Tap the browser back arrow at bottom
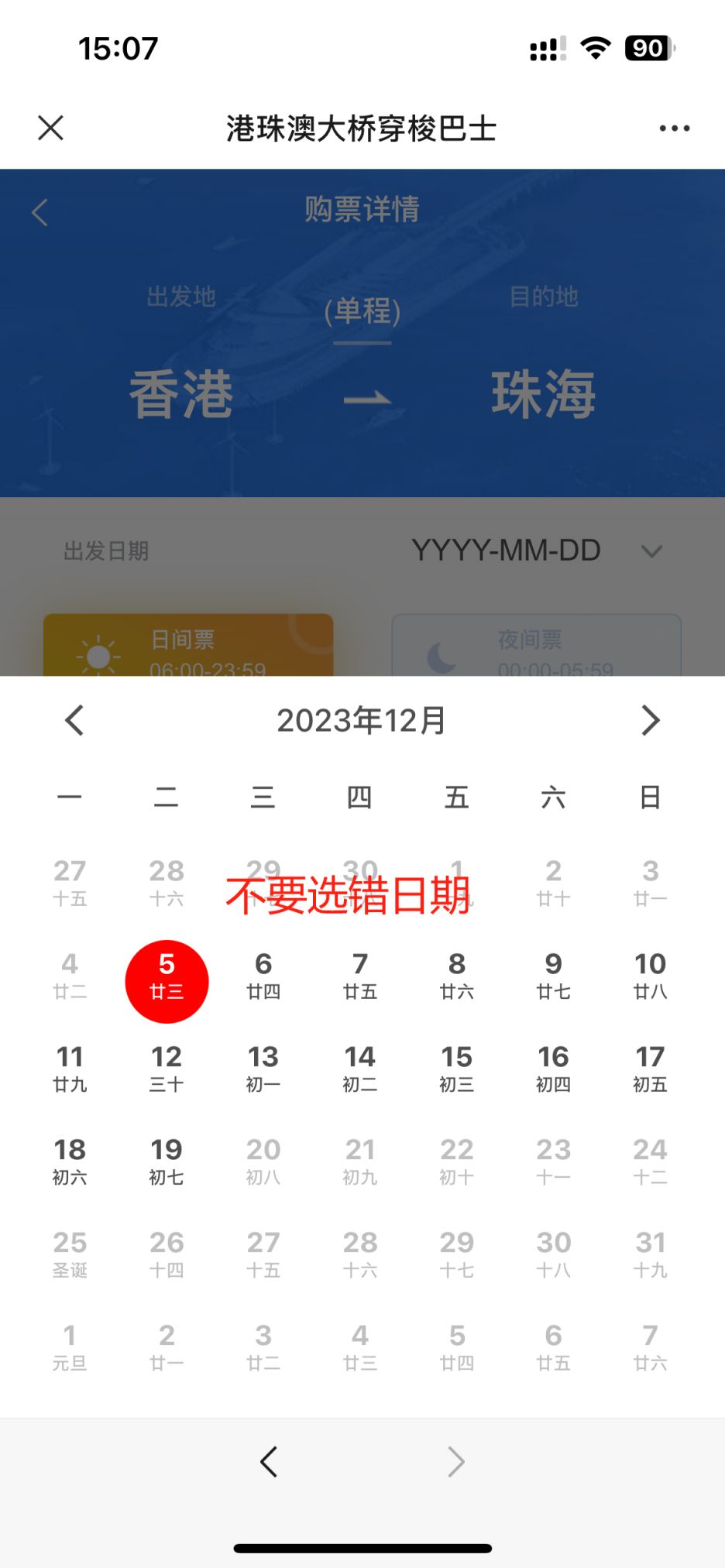 click(x=269, y=1462)
